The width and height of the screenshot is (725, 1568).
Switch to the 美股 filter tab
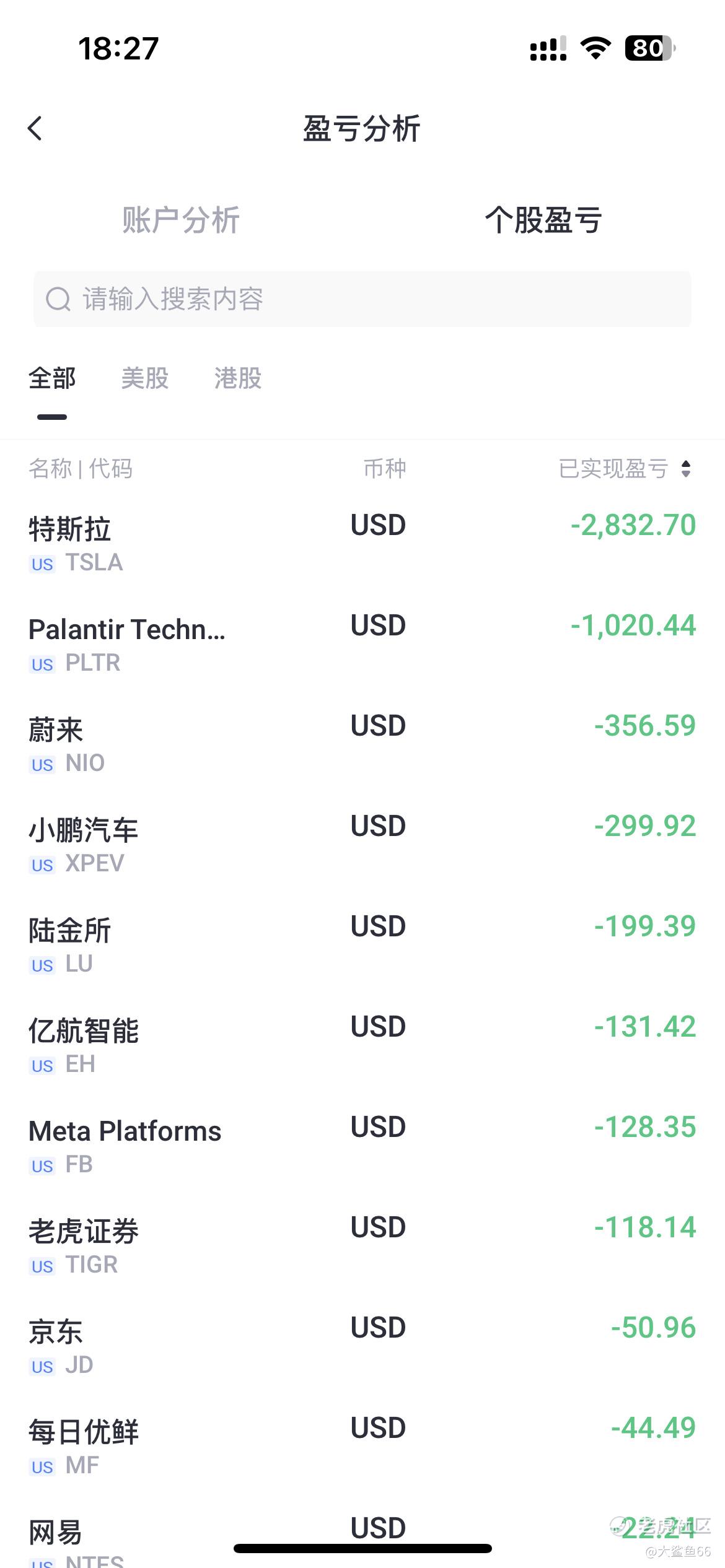[145, 378]
